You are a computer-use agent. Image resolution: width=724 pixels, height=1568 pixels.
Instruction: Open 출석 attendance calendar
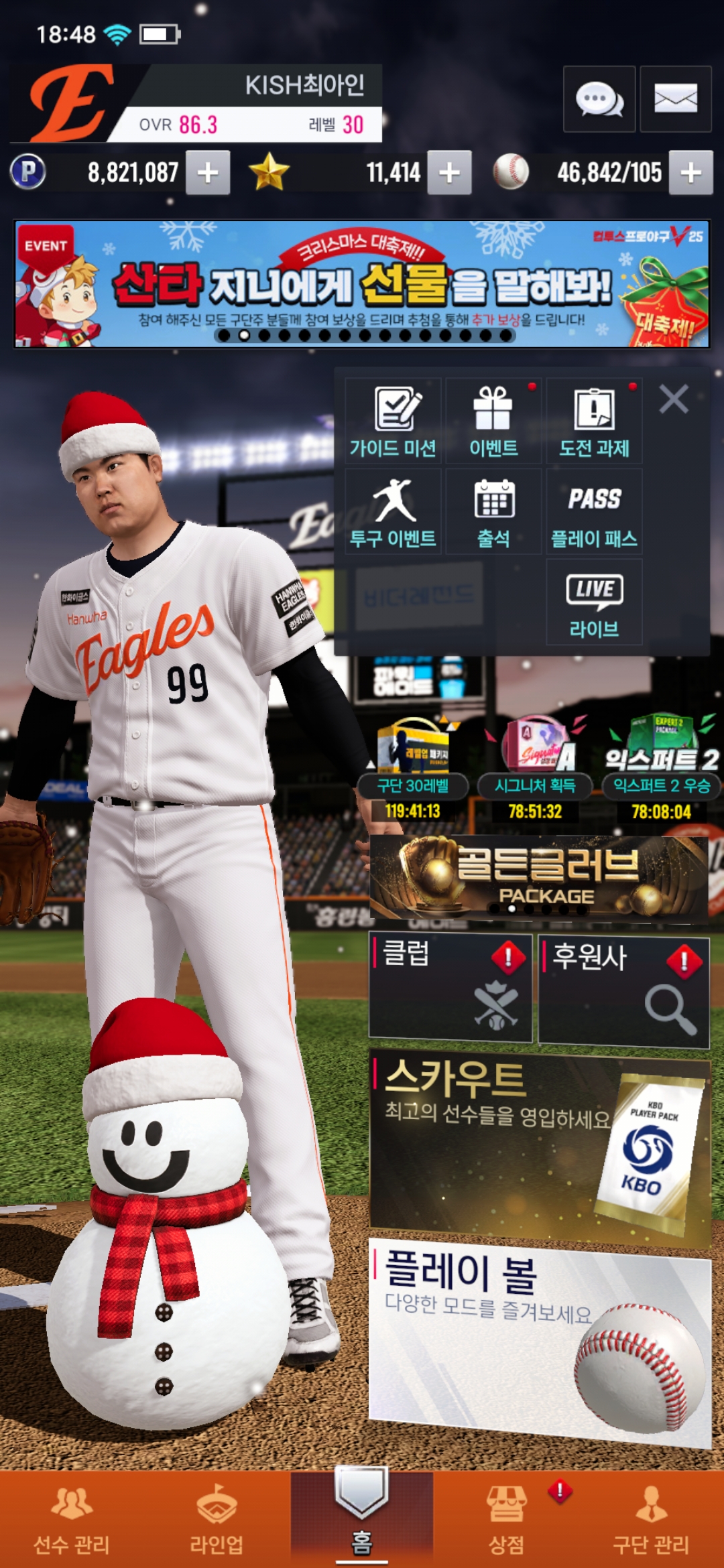click(493, 512)
